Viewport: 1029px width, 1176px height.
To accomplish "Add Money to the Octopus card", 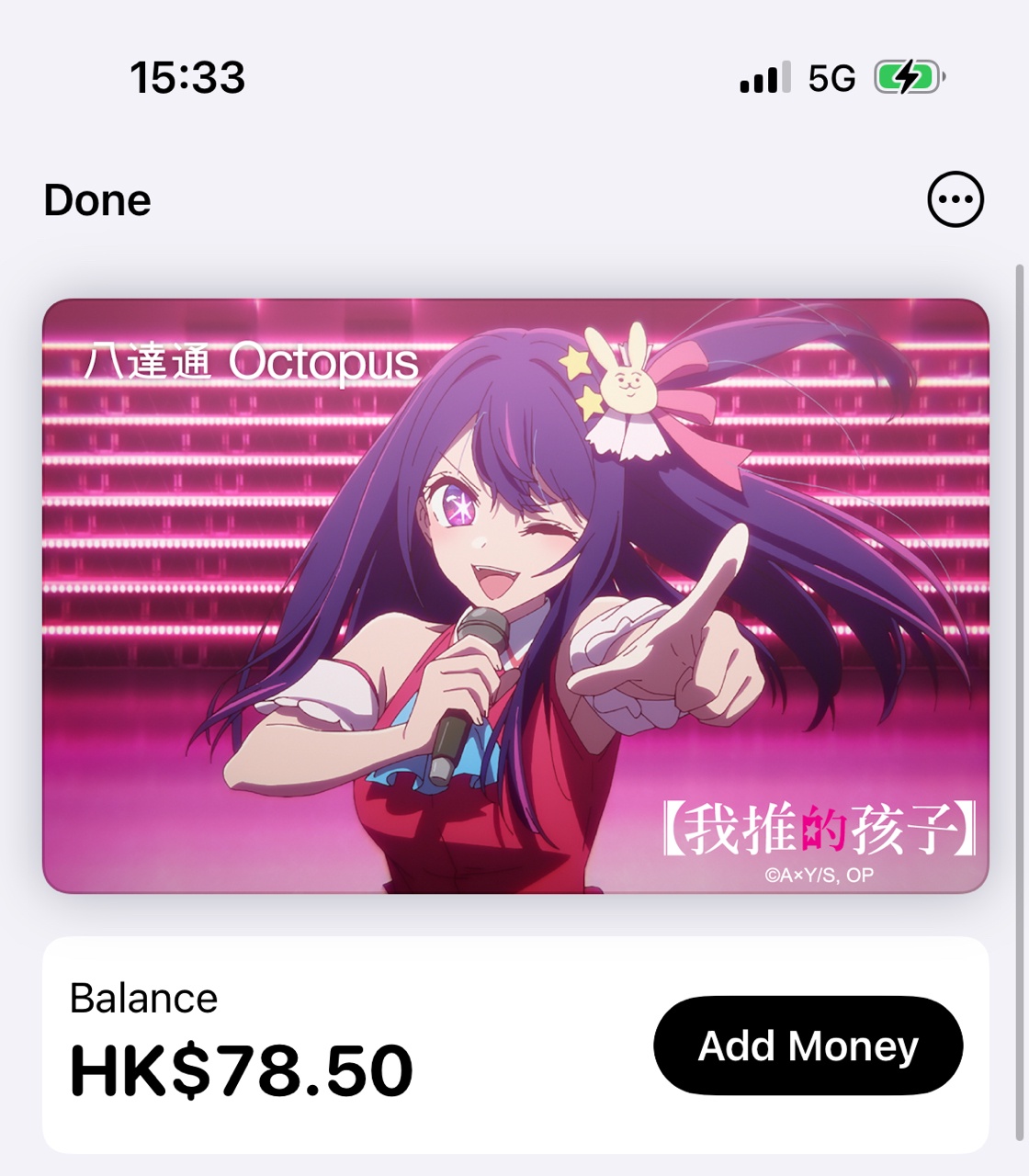I will click(x=808, y=1046).
